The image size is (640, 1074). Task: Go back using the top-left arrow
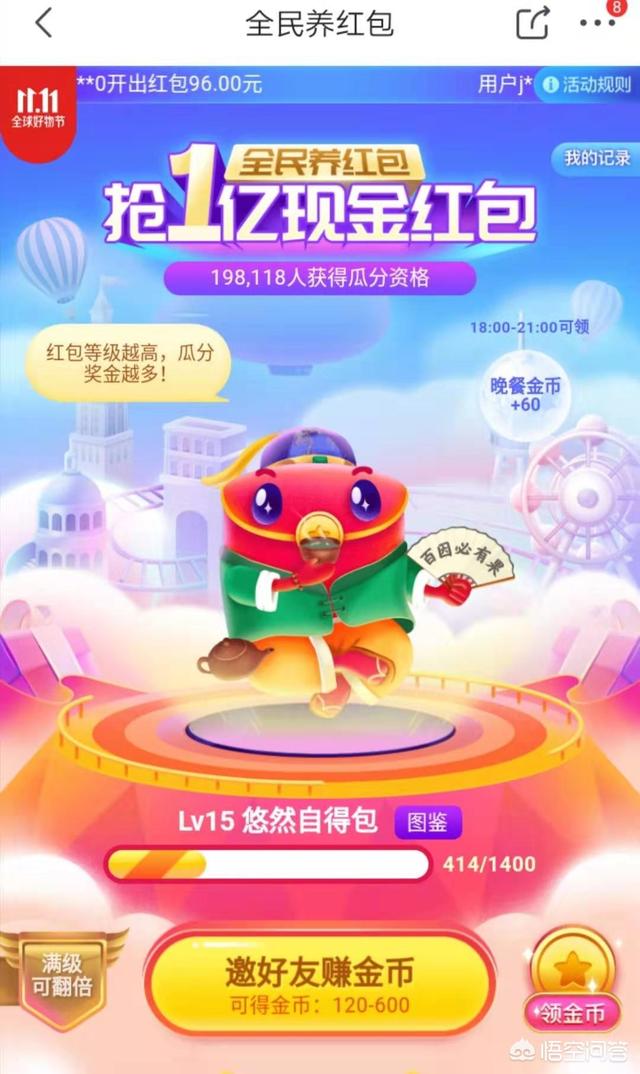[42, 23]
